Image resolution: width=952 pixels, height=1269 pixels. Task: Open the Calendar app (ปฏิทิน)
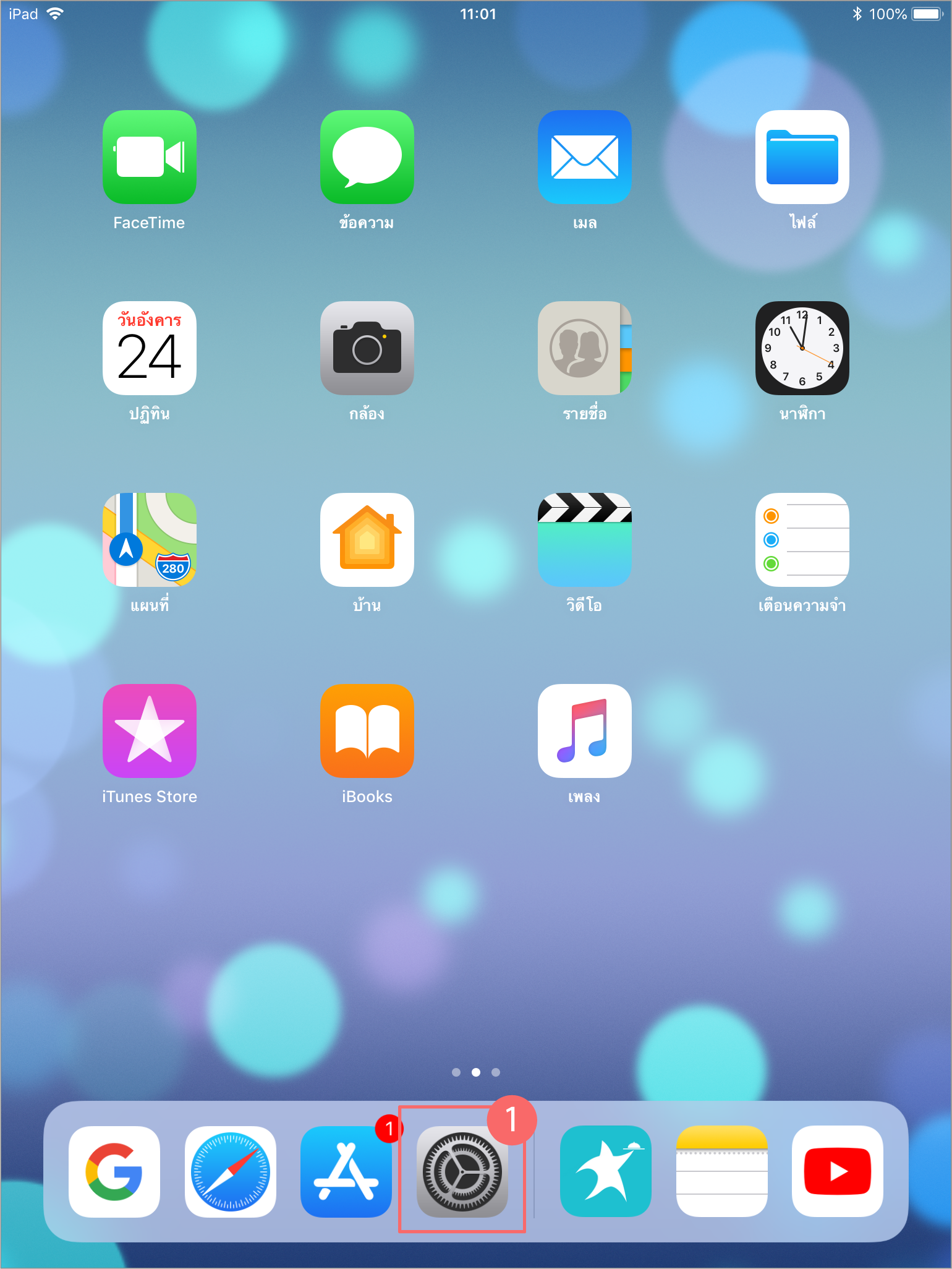[x=149, y=348]
